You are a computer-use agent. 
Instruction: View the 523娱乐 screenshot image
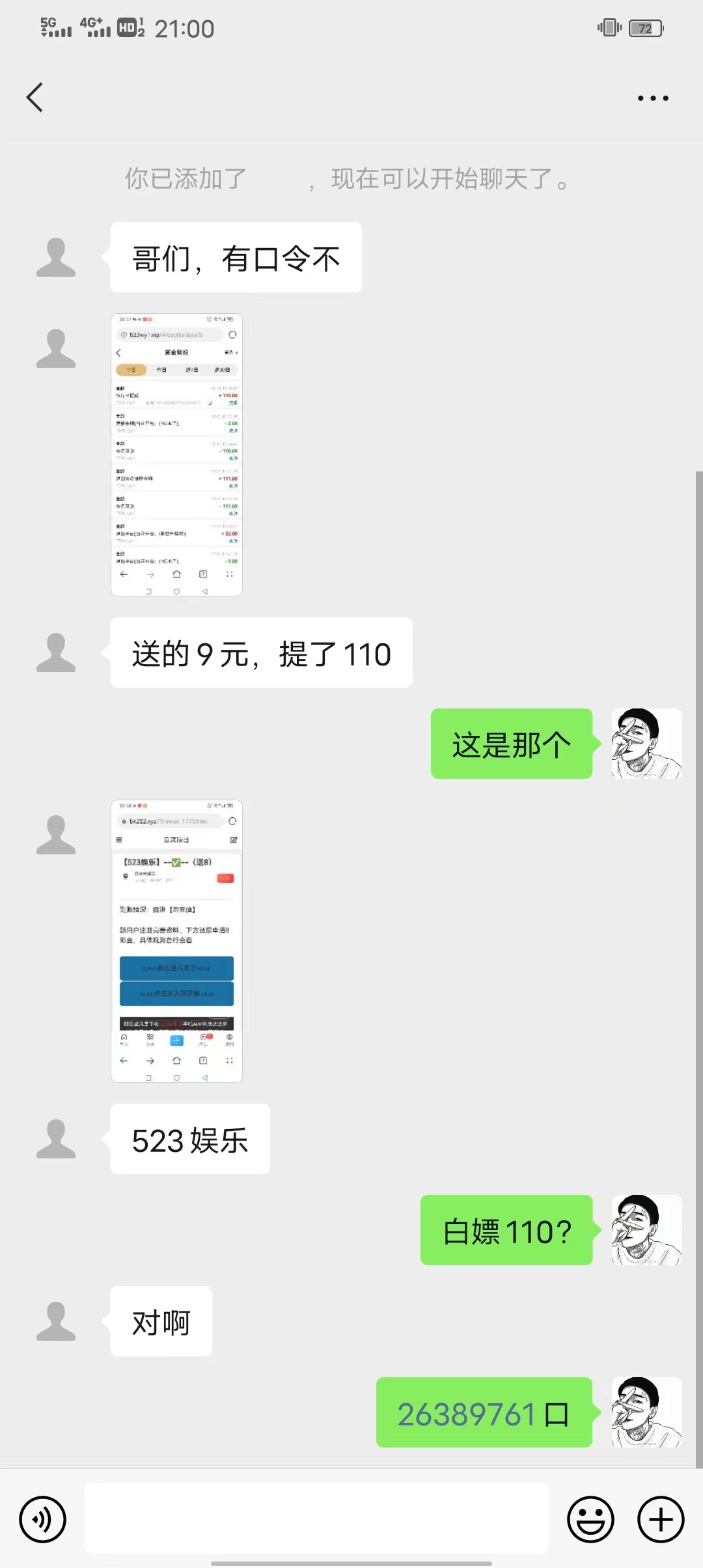(176, 941)
